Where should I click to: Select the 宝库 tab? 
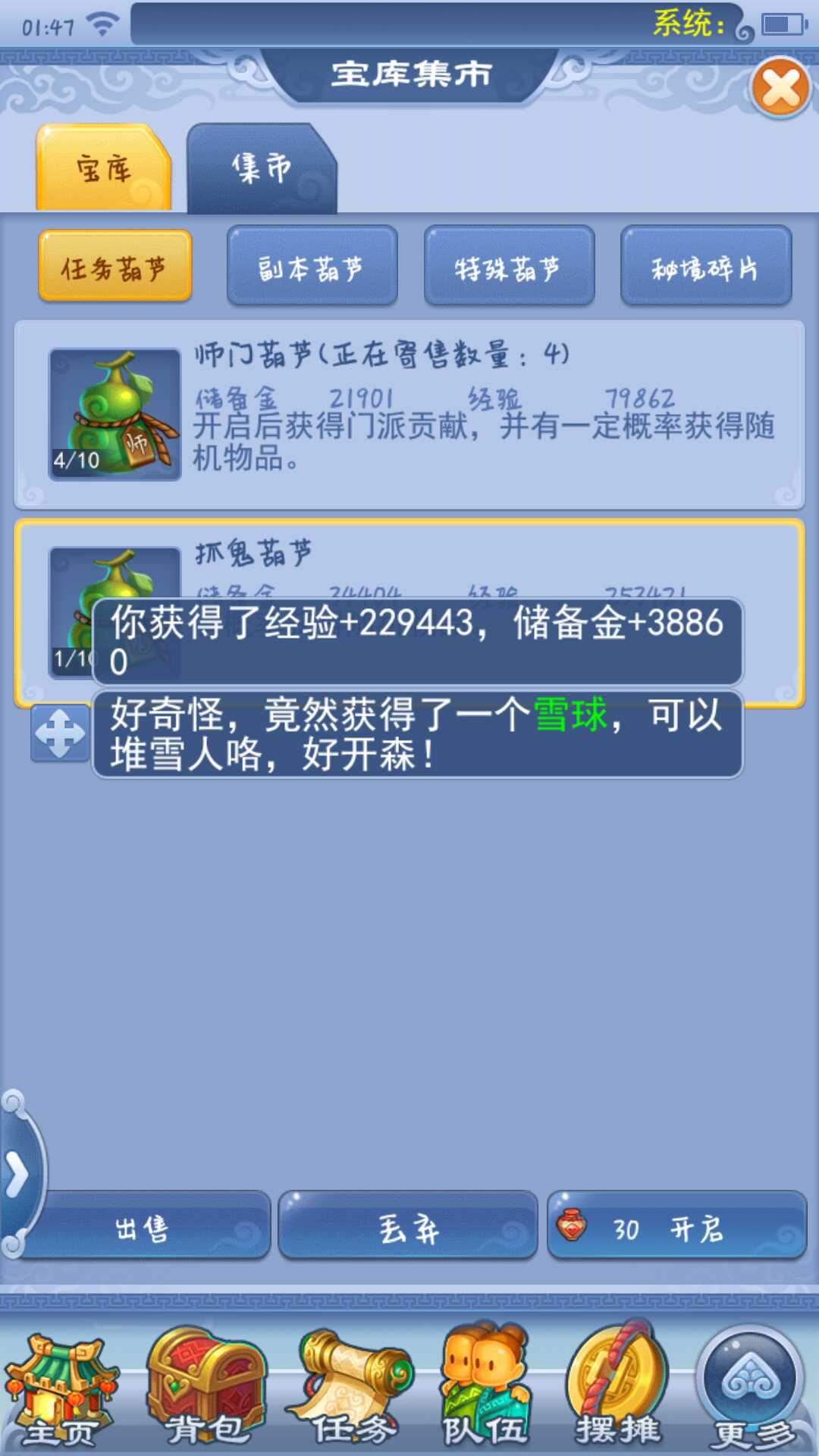(104, 168)
